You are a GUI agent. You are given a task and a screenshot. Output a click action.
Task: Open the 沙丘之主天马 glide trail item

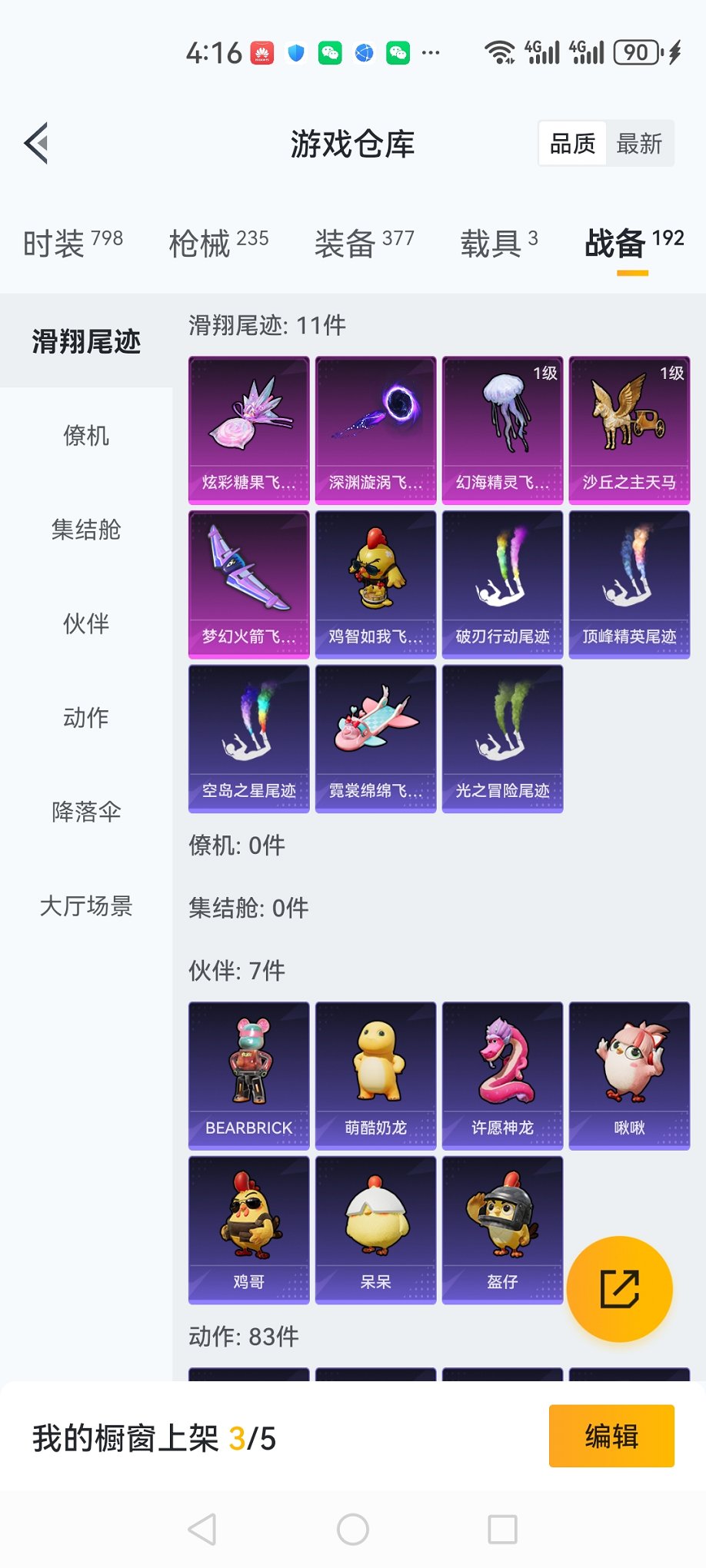pos(629,430)
